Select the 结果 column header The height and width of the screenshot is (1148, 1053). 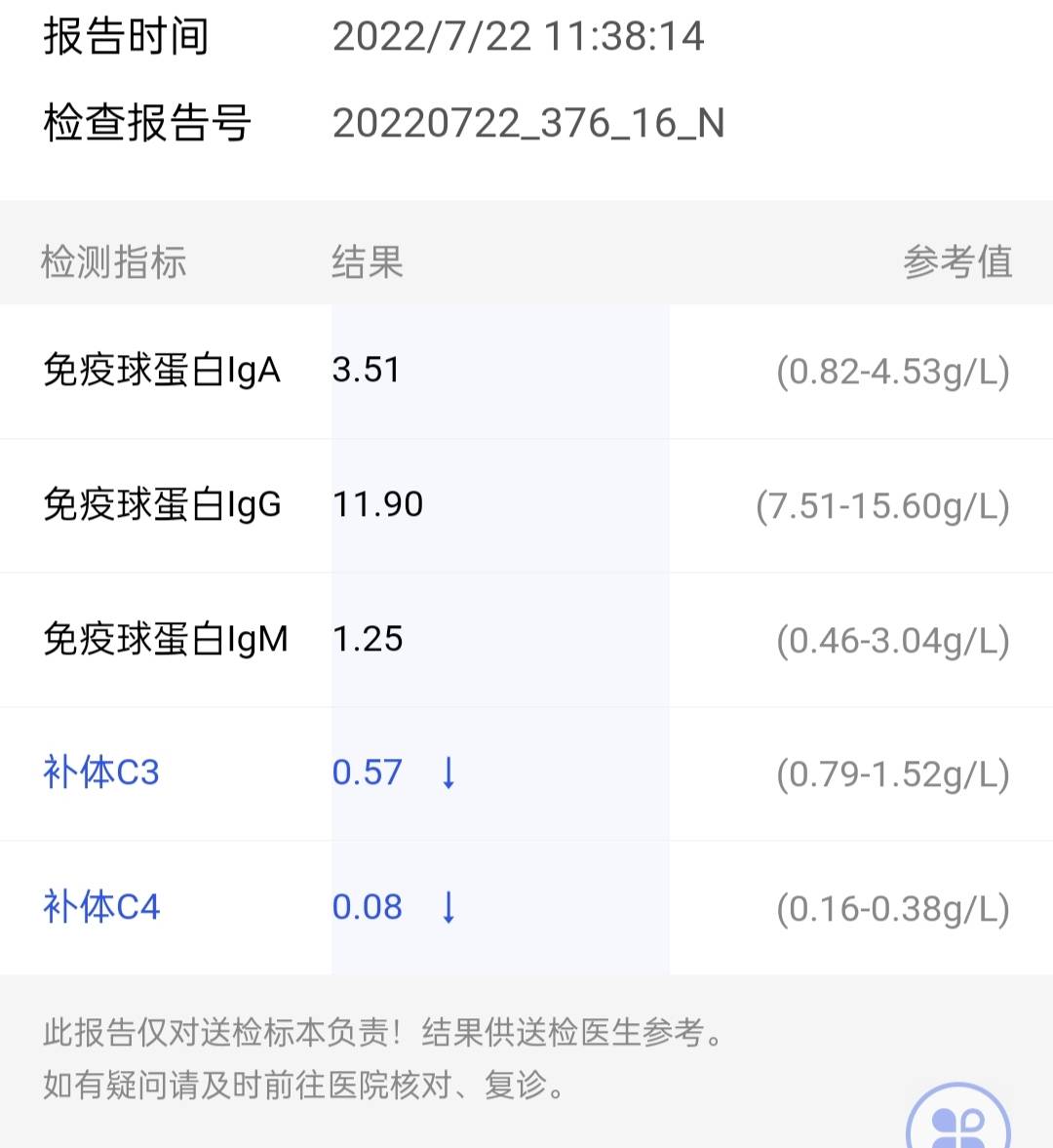[368, 262]
